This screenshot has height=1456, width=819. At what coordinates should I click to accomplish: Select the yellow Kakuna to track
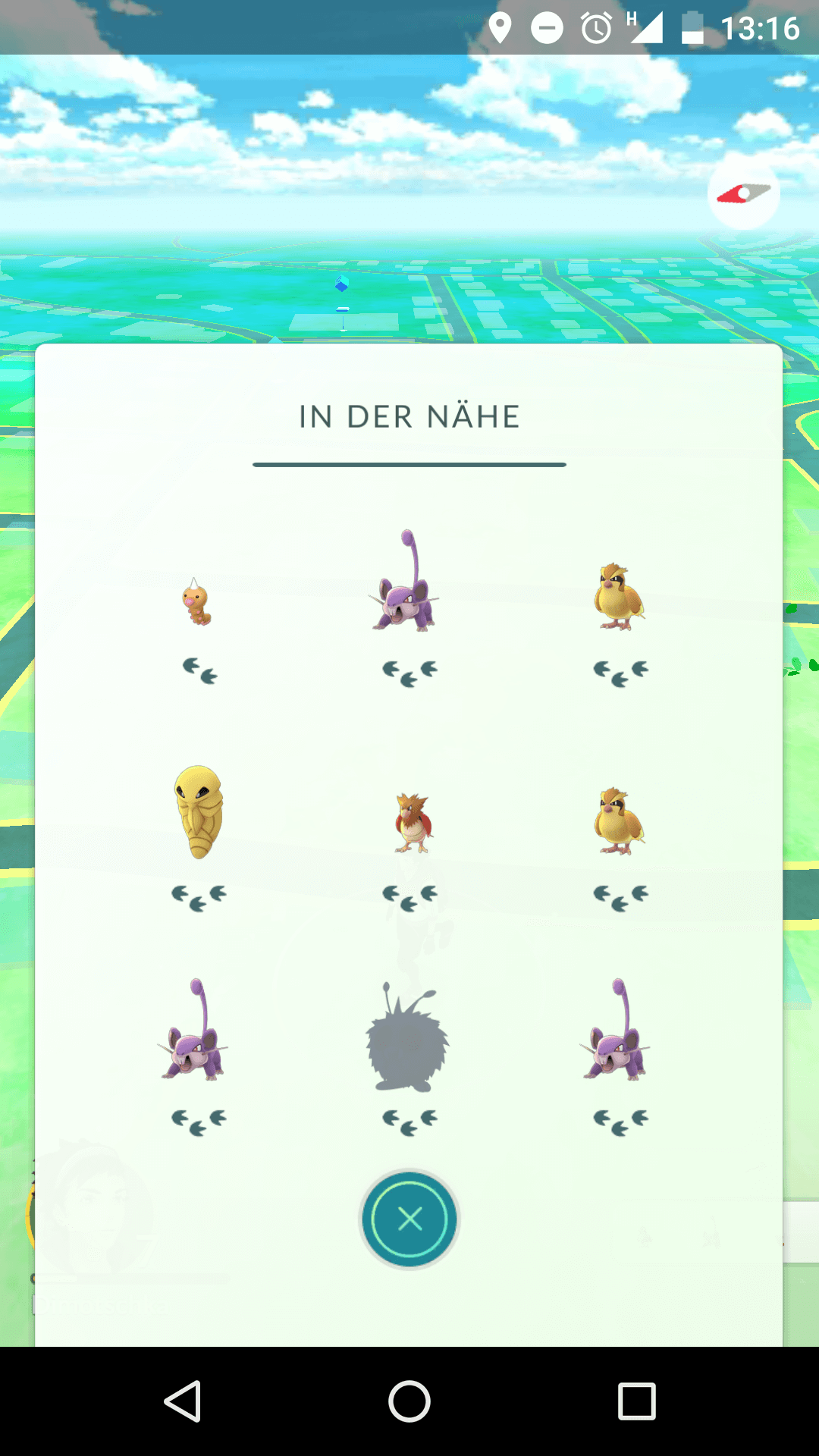tap(199, 813)
